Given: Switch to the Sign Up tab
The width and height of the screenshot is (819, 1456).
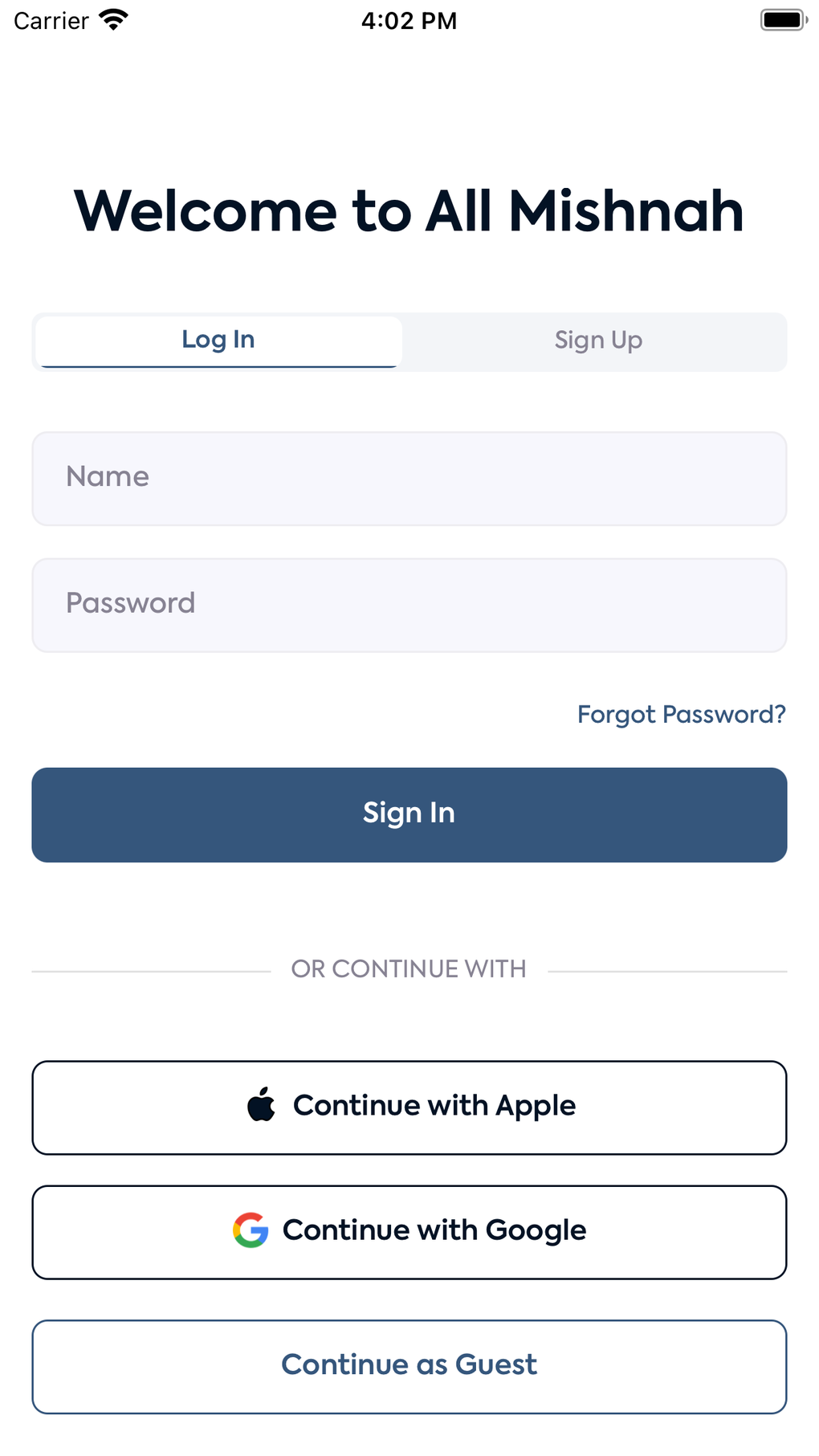Looking at the screenshot, I should pyautogui.click(x=597, y=341).
